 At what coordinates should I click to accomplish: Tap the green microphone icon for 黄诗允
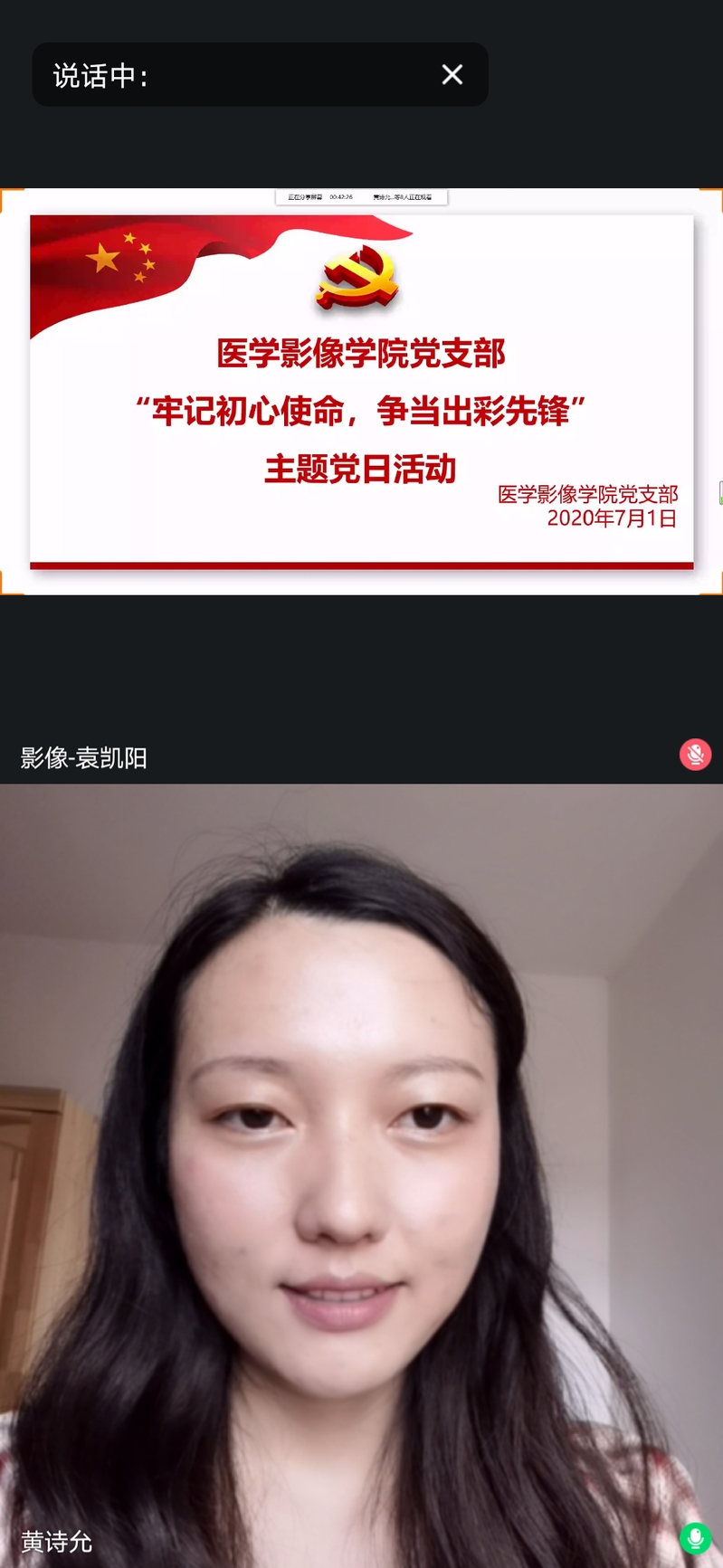(x=695, y=1538)
